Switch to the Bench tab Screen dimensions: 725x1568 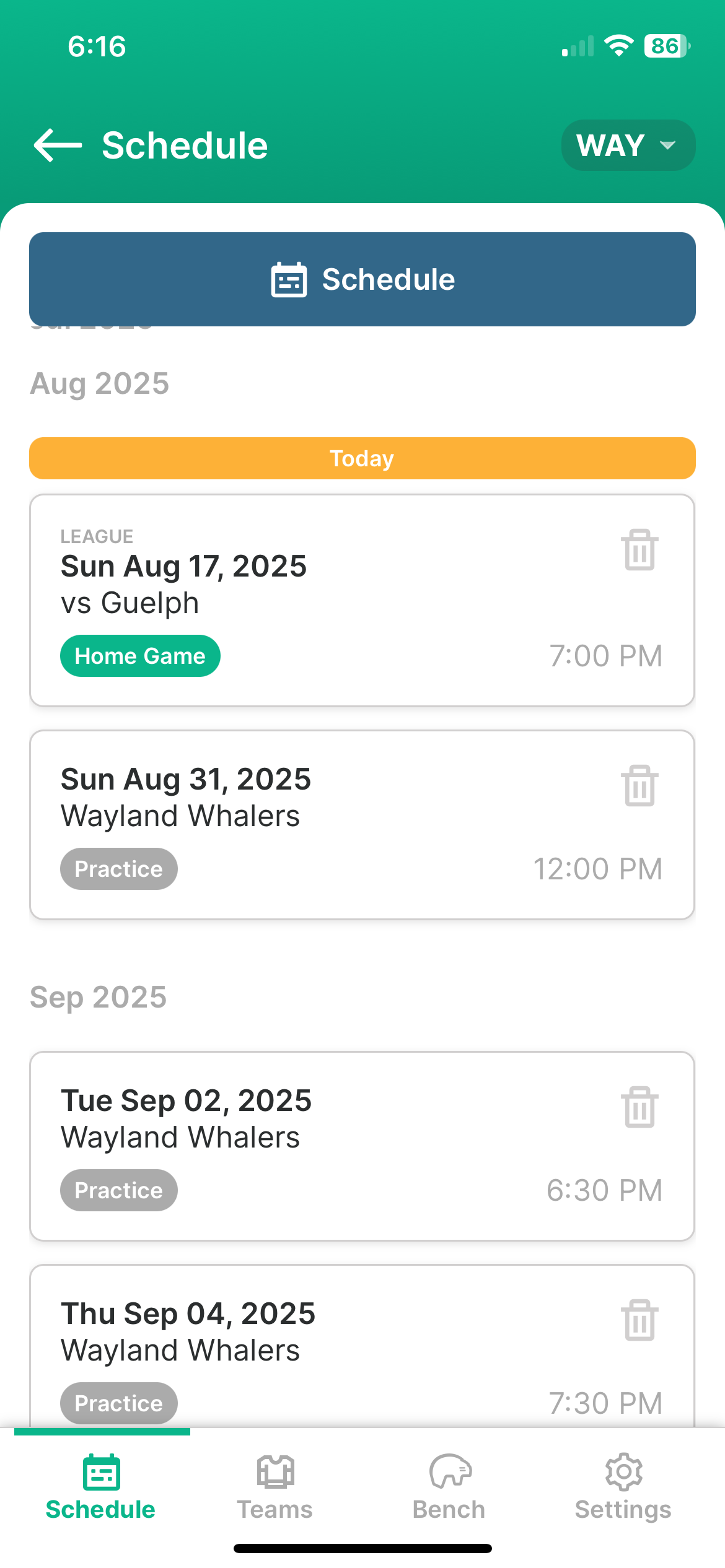[x=449, y=1486]
